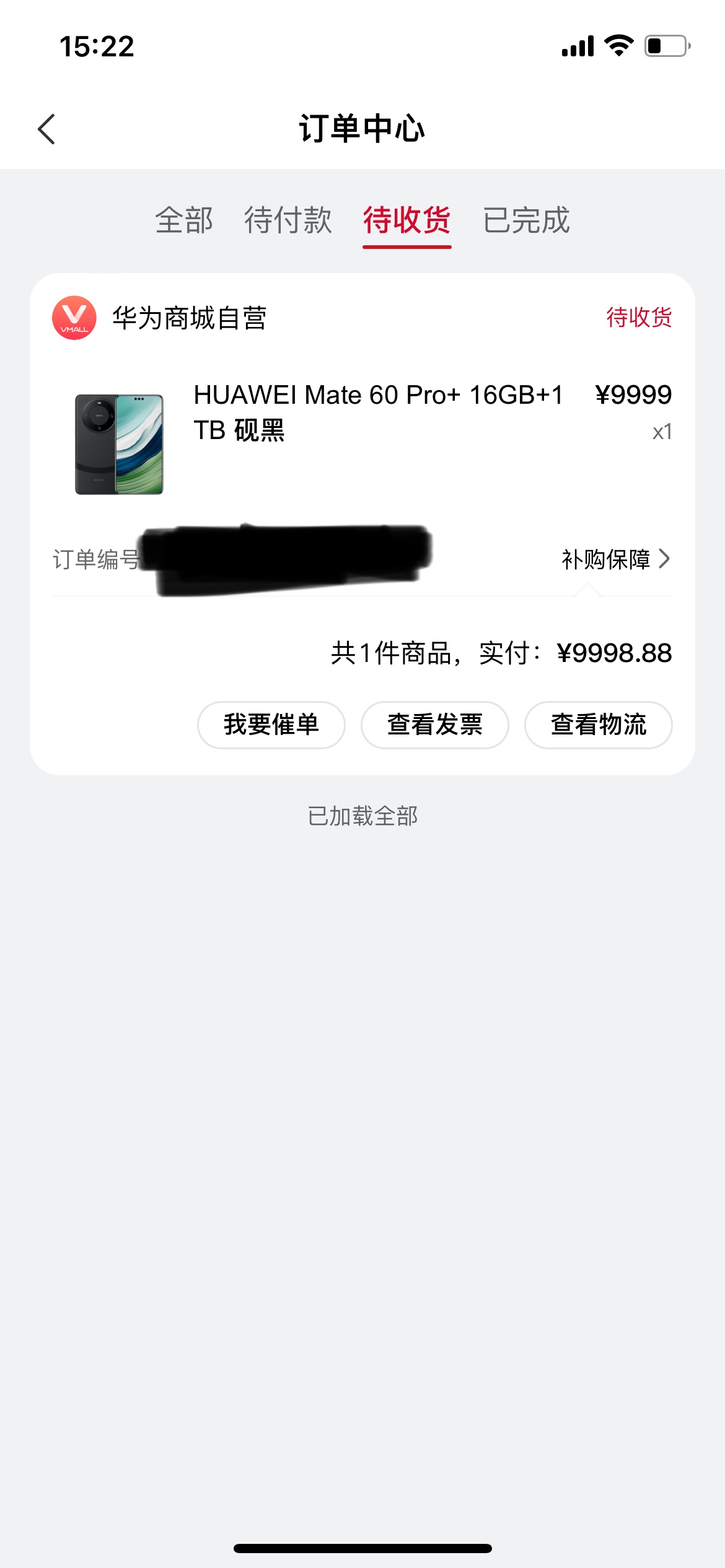
Task: Tap the 我要催单 button
Action: tap(271, 725)
